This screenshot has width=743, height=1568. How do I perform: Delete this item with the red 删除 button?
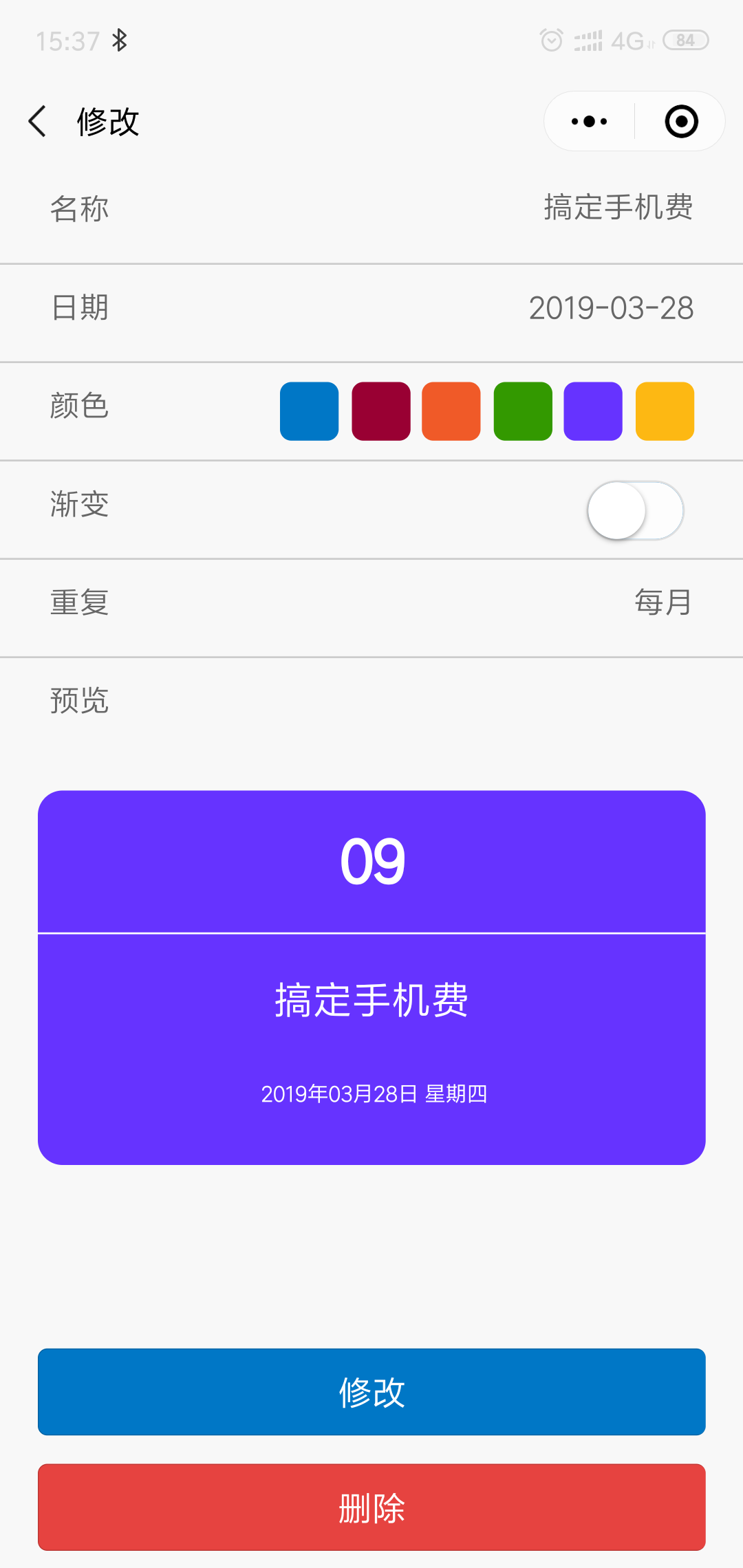click(x=371, y=1507)
